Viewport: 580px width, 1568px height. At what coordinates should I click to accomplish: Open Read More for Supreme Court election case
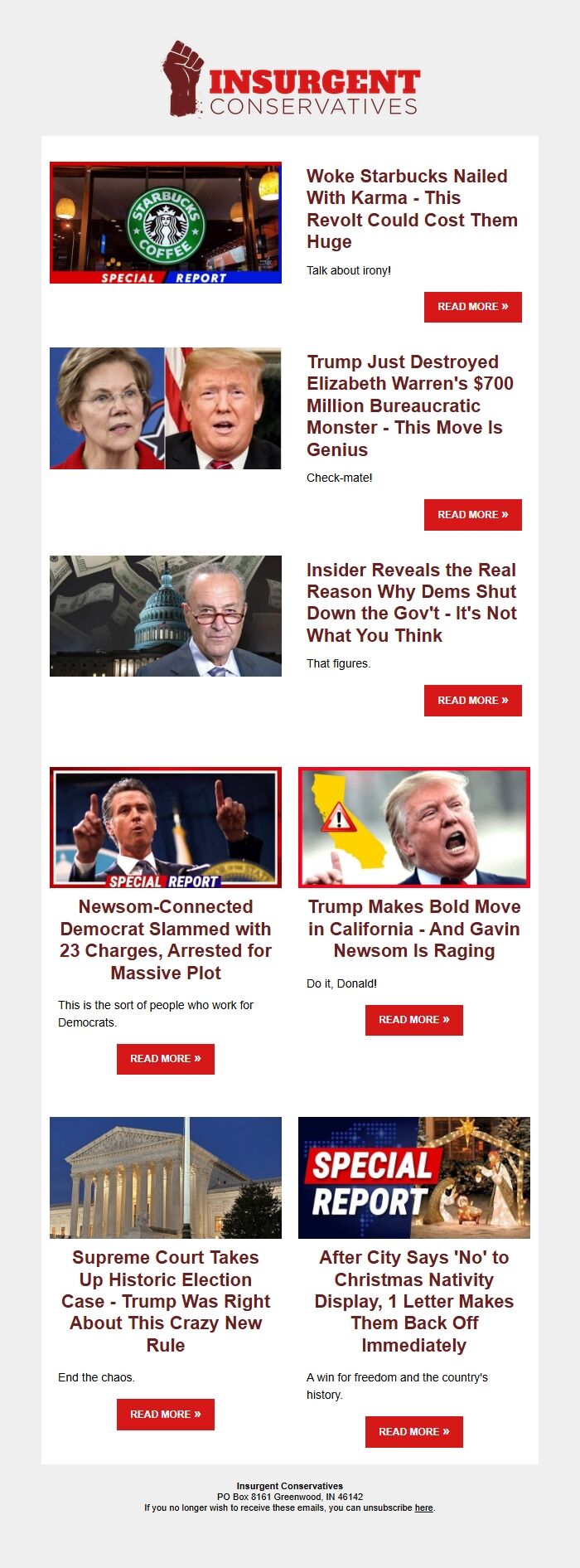coord(166,1415)
